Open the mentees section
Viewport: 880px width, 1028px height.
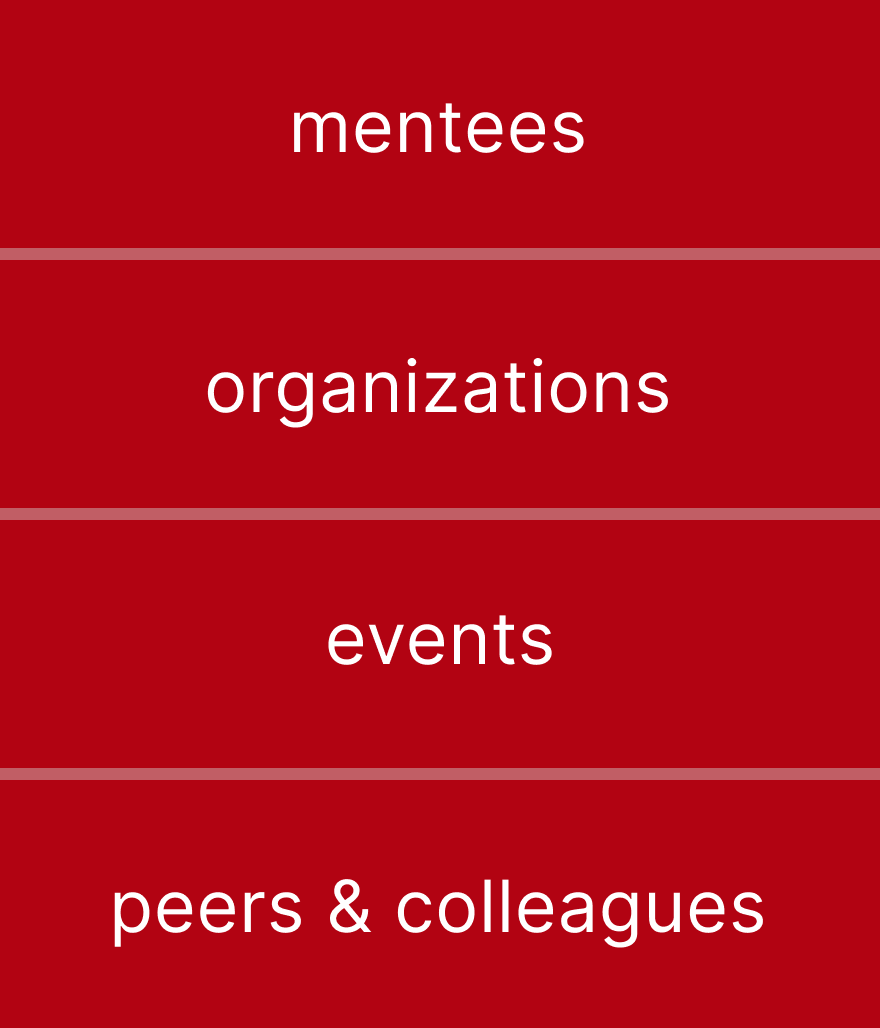(438, 127)
